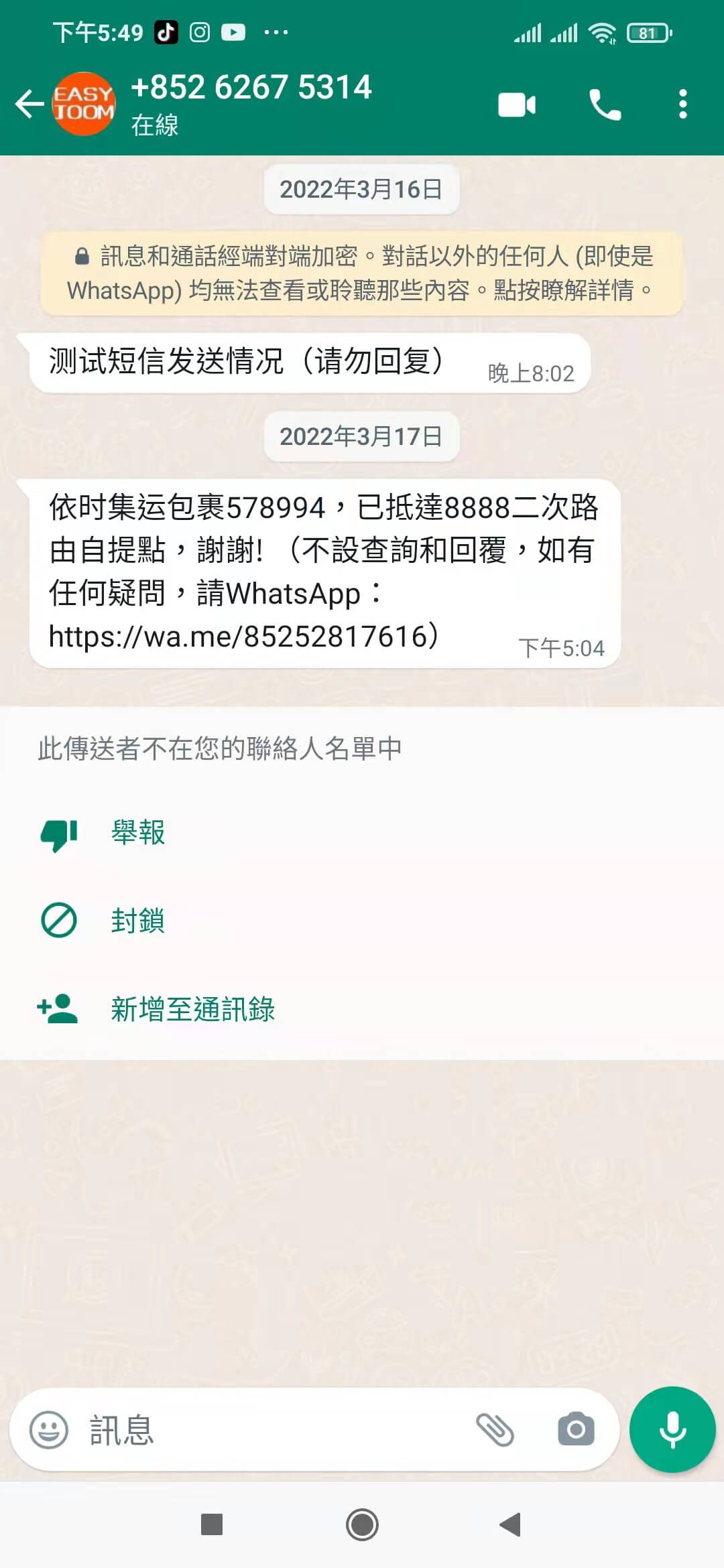Add sender to contacts with 新增至通訊錄

coord(192,1009)
